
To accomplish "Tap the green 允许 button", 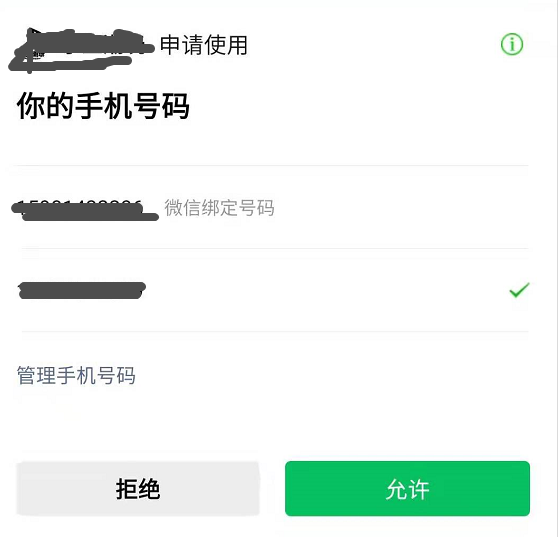I will coord(407,489).
